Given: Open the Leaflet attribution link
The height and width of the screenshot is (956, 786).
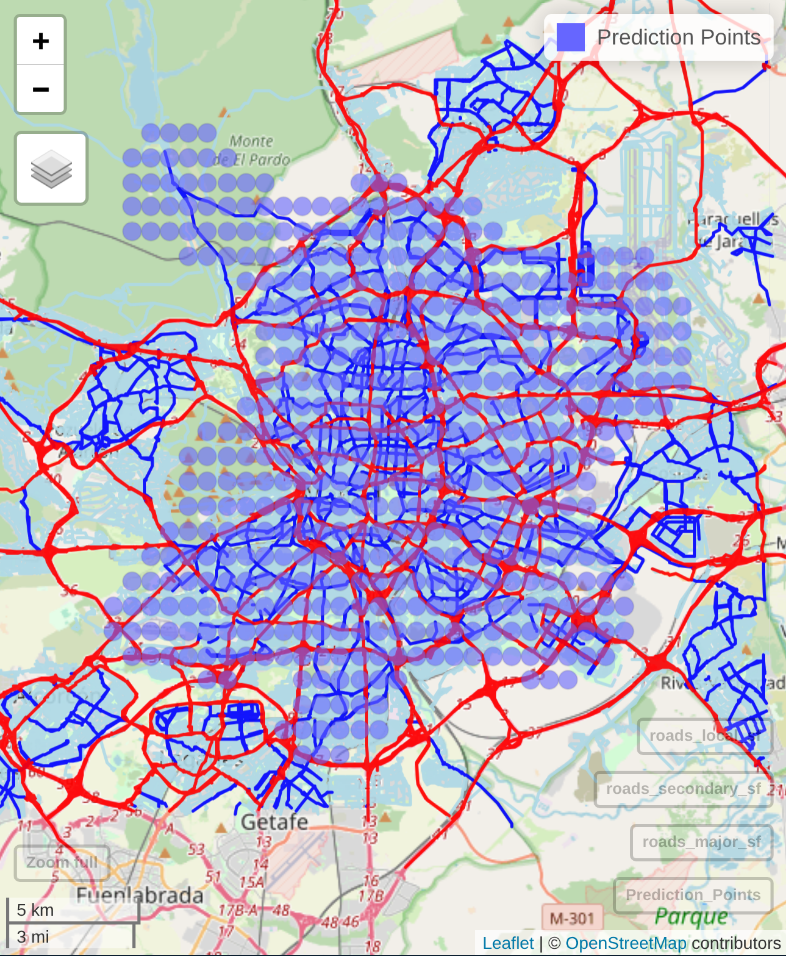Looking at the screenshot, I should click(508, 943).
